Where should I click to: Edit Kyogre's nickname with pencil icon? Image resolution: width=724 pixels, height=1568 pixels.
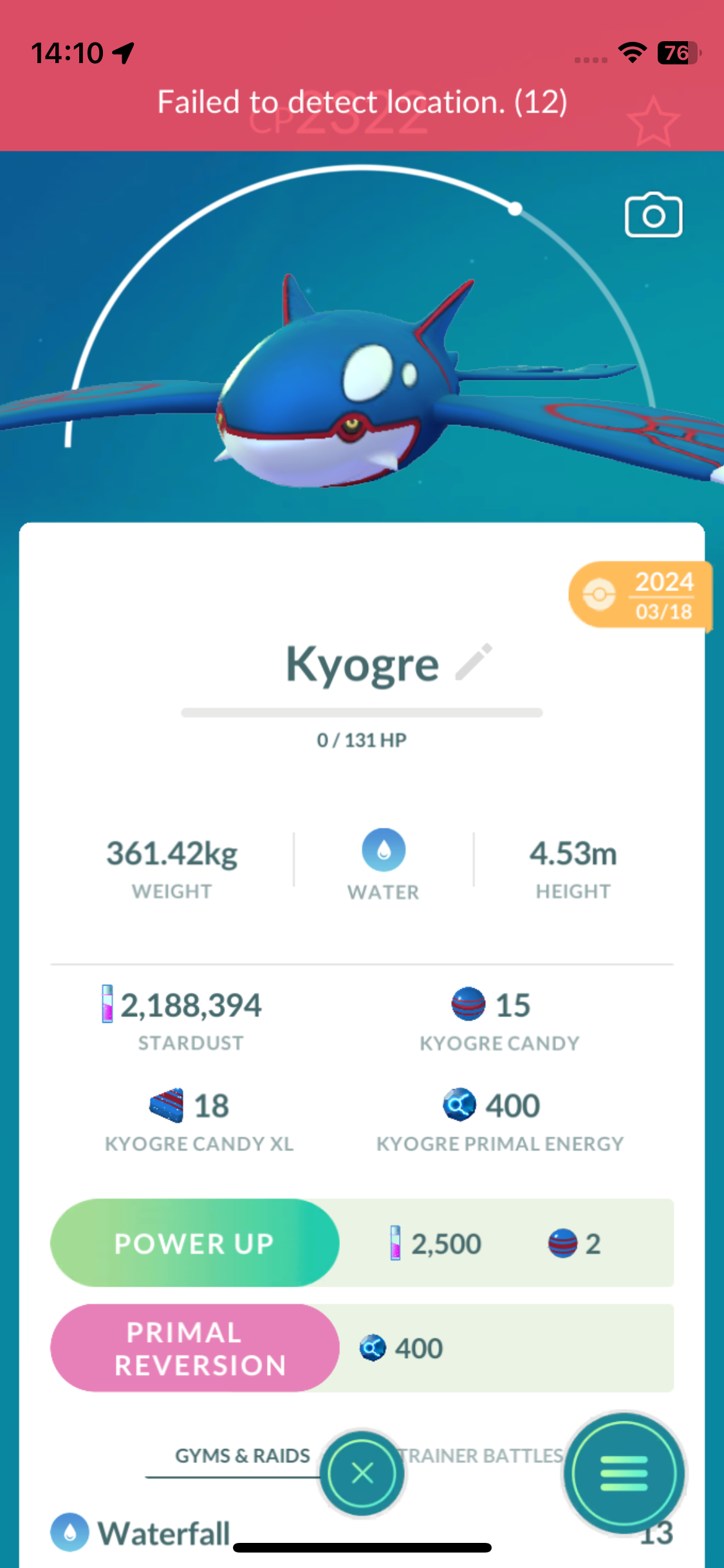pos(474,662)
